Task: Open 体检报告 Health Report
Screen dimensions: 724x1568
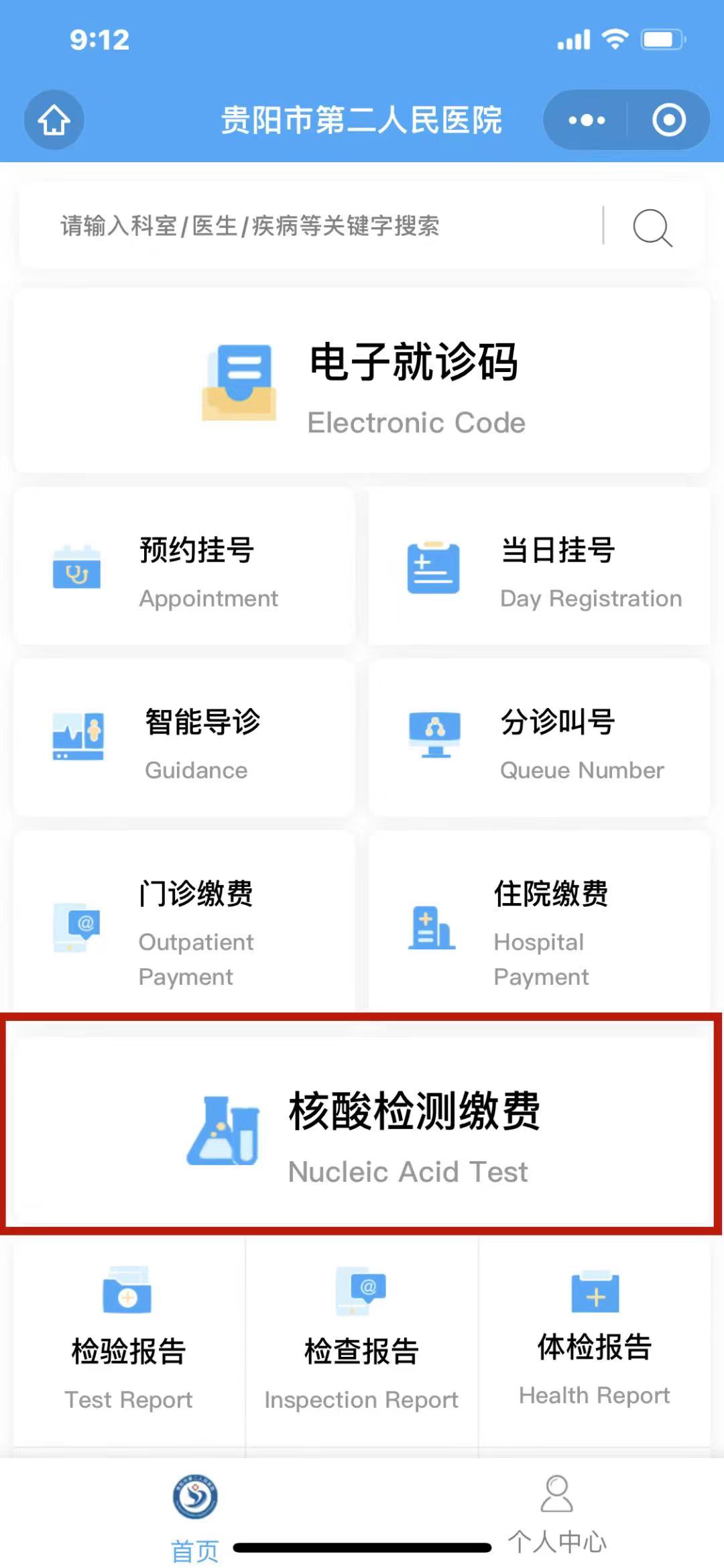Action: pos(595,1337)
